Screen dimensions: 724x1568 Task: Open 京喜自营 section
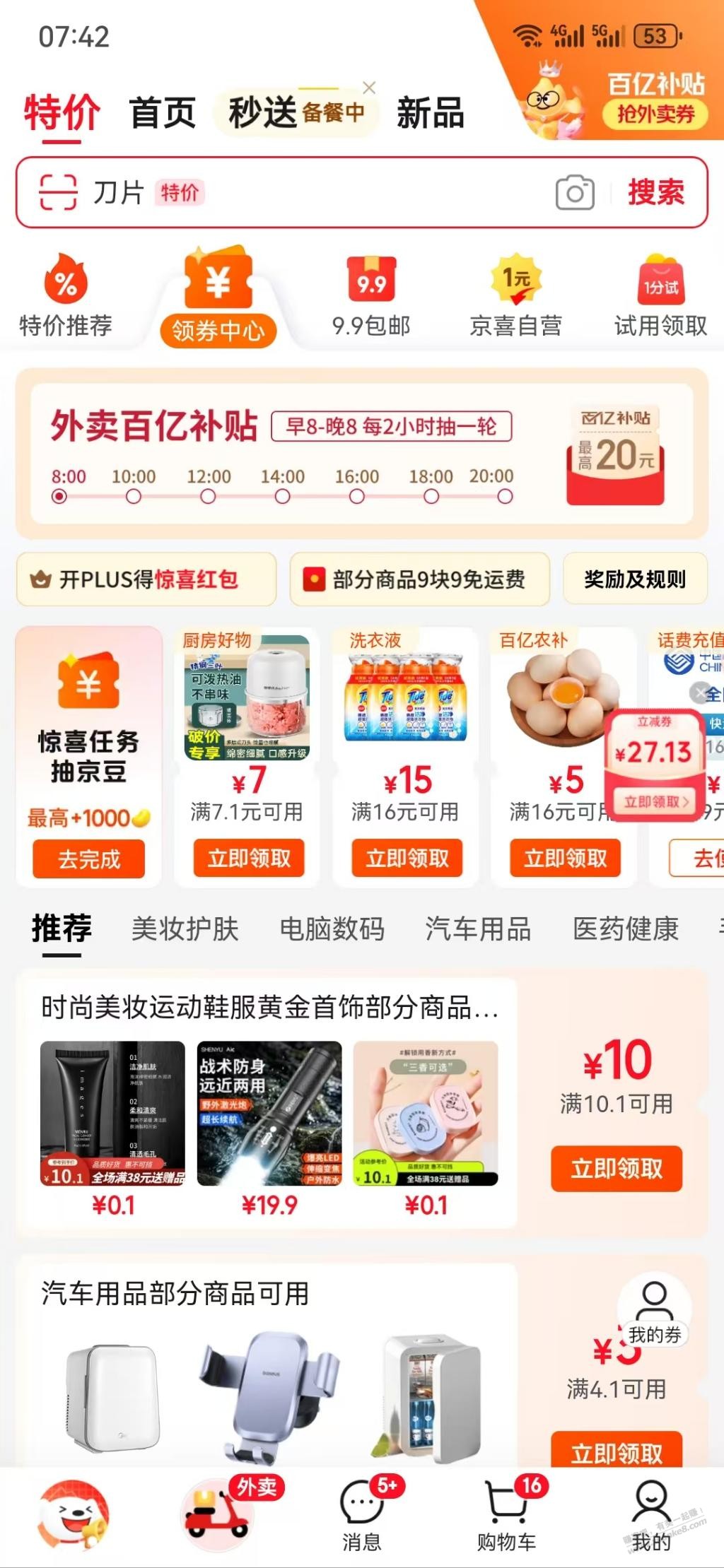point(516,297)
